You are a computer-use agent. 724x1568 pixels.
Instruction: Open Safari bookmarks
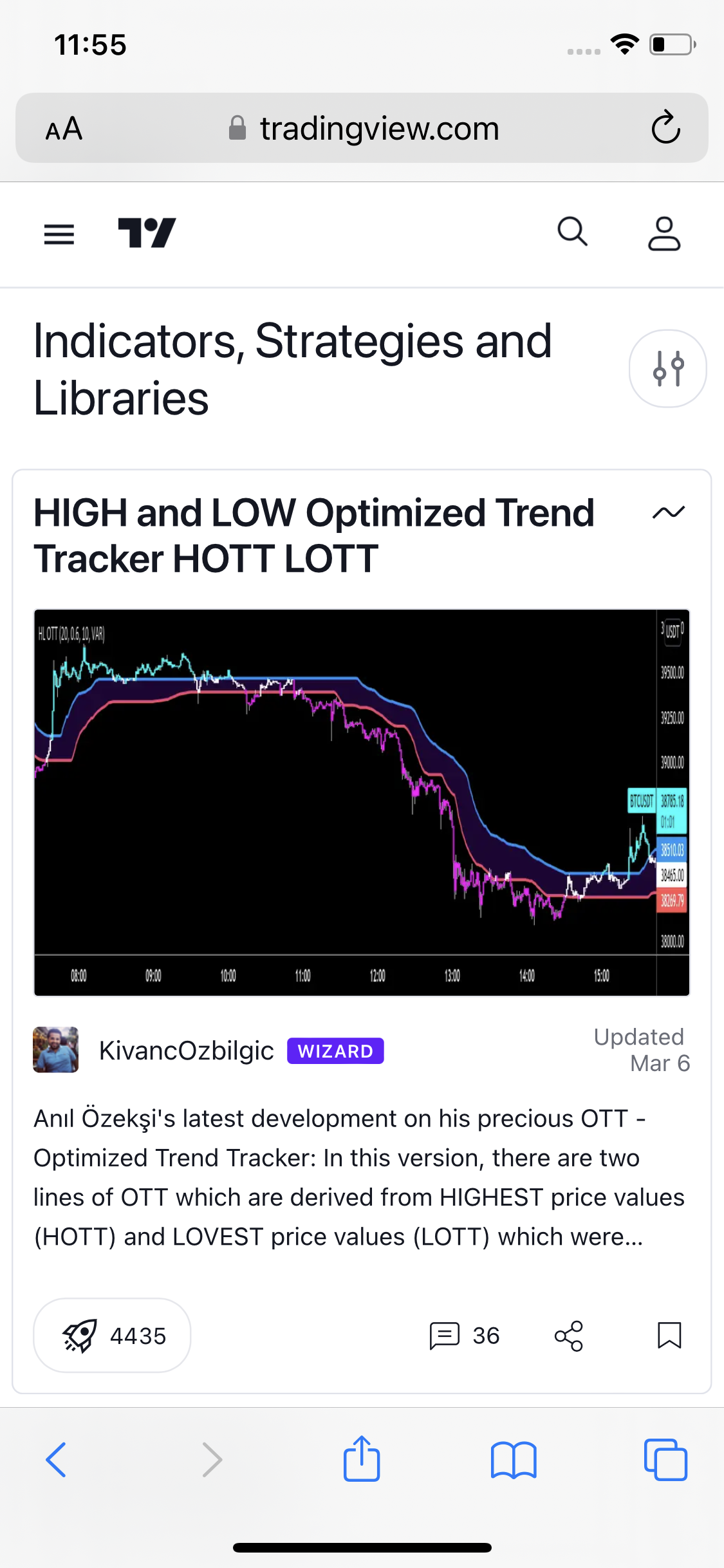513,1459
